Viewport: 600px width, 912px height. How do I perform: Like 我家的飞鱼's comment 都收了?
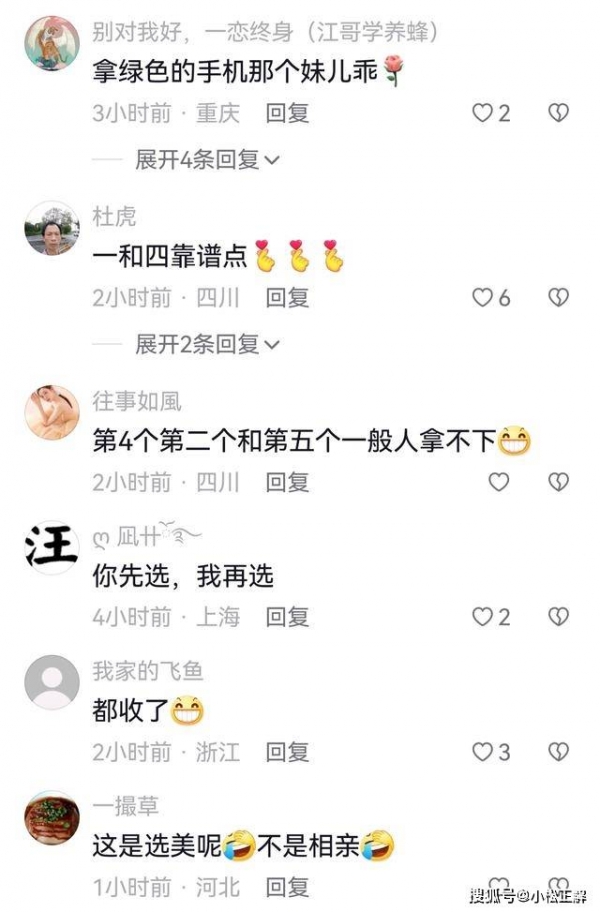point(483,751)
